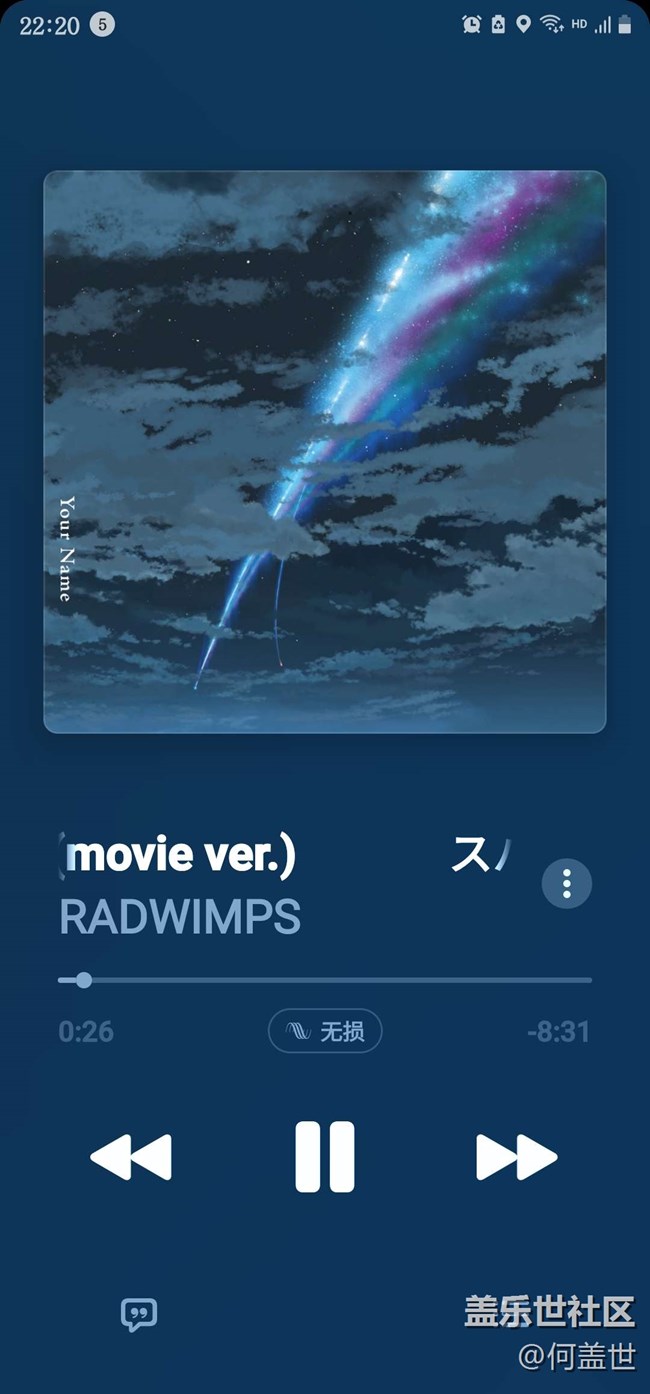The height and width of the screenshot is (1394, 650).
Task: View the artist RADWIMPS
Action: coord(180,917)
